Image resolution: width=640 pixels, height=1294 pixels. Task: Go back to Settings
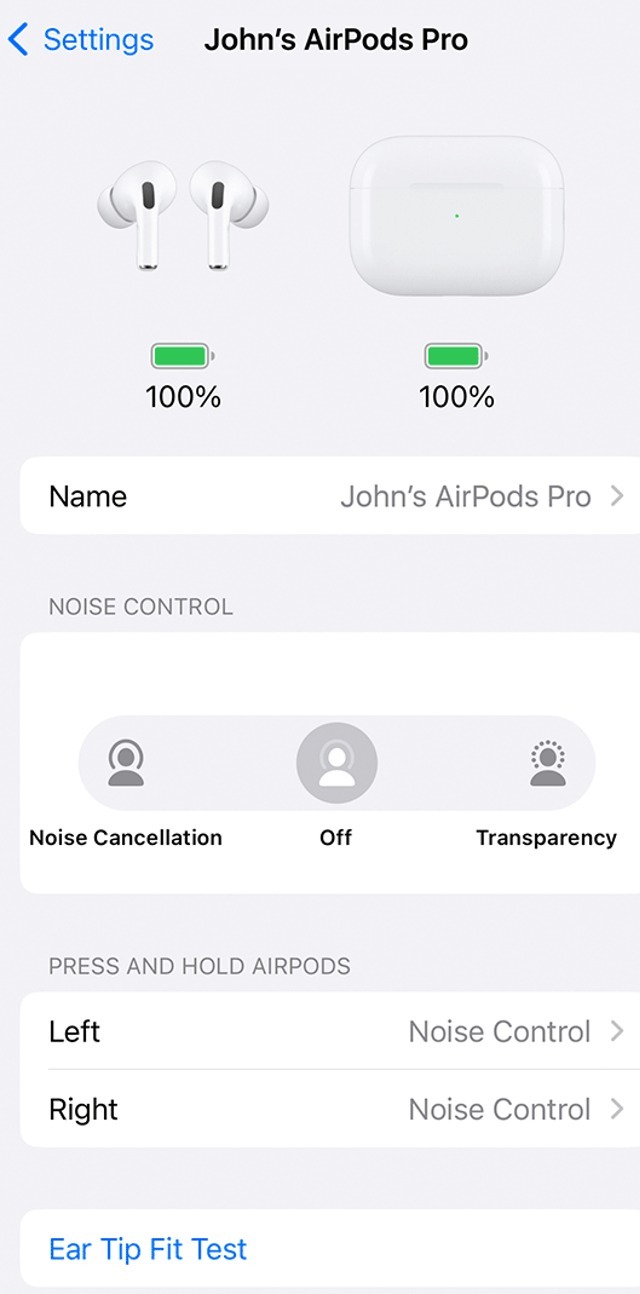[x=82, y=40]
